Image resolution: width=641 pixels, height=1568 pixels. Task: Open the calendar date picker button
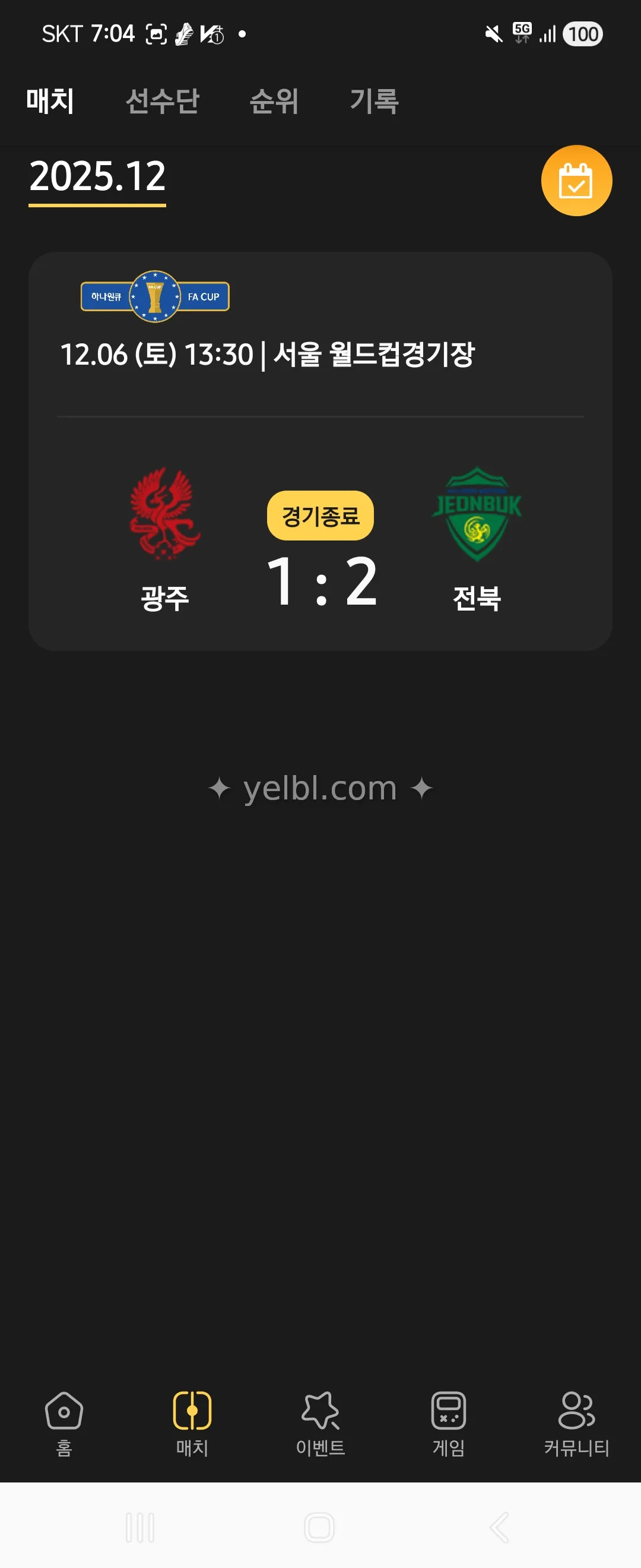576,181
